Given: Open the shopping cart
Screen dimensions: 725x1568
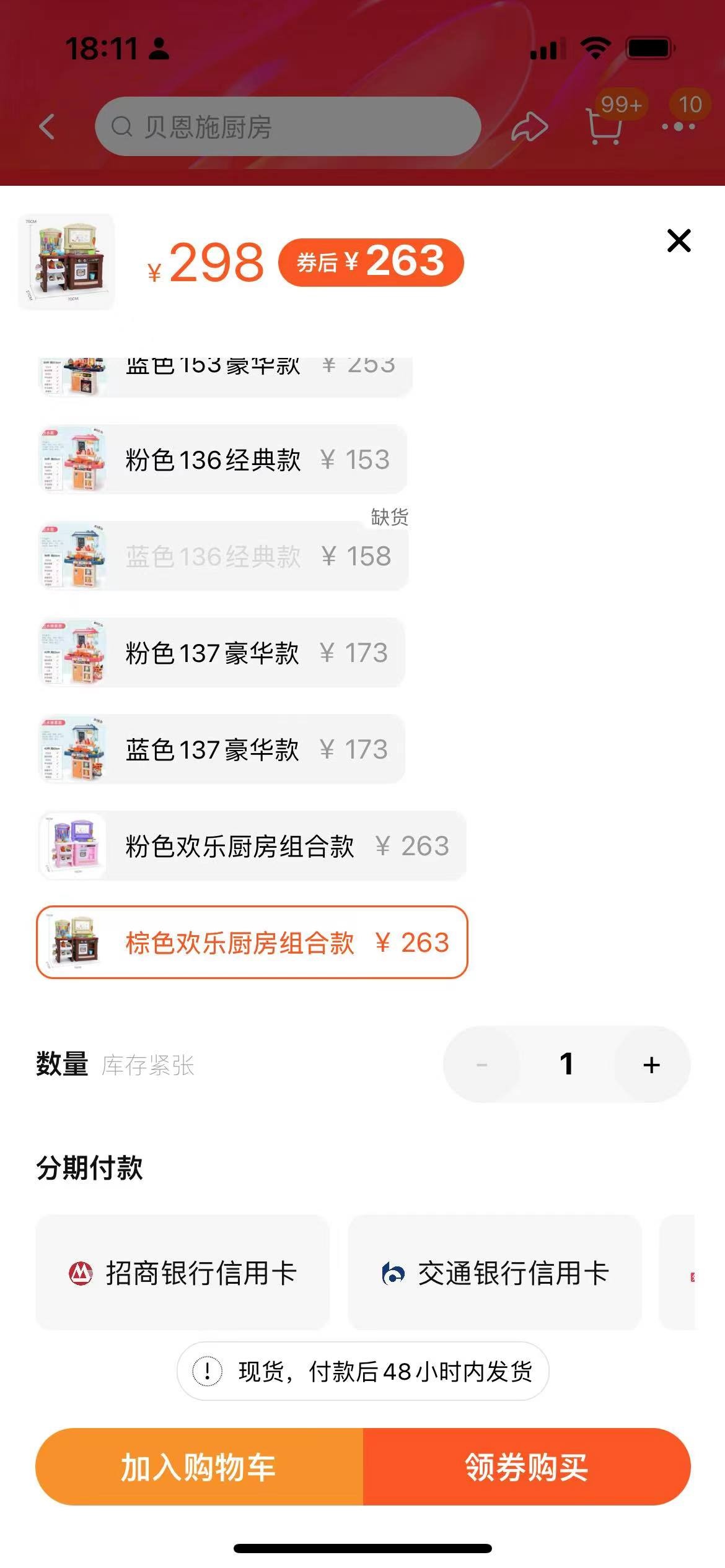Looking at the screenshot, I should 604,126.
